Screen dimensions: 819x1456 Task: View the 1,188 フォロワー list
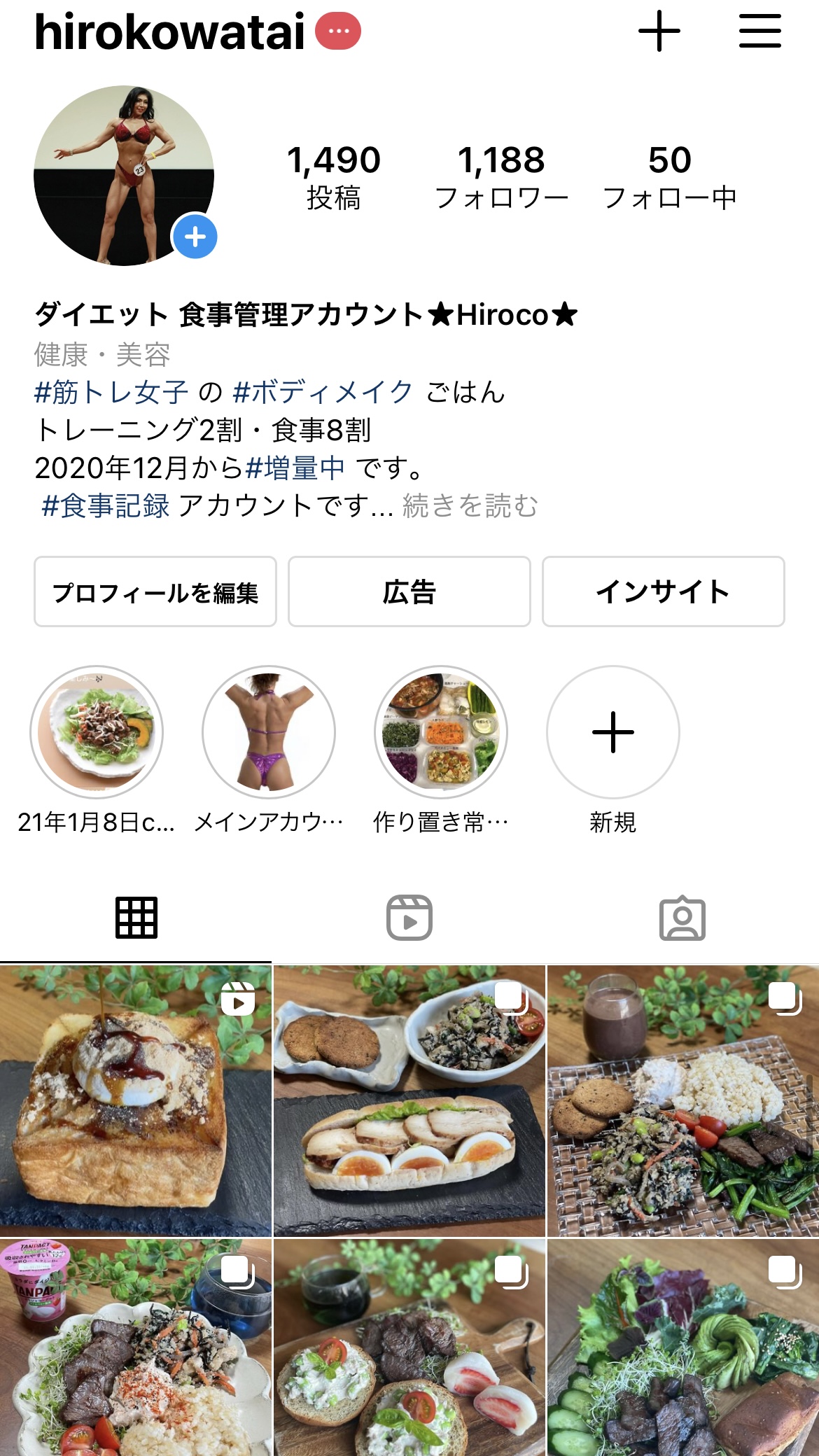pos(501,176)
